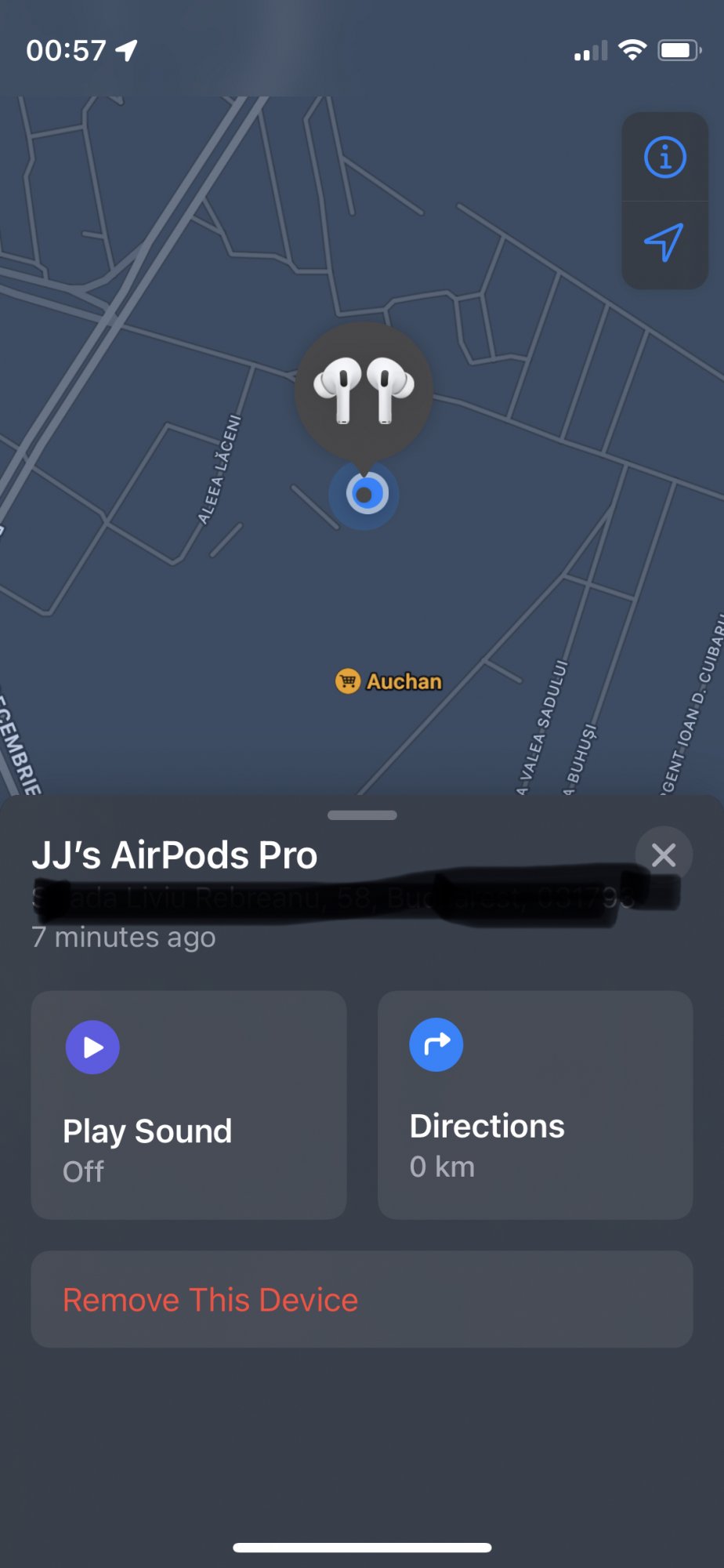724x1568 pixels.
Task: Open the map info options
Action: 664,158
